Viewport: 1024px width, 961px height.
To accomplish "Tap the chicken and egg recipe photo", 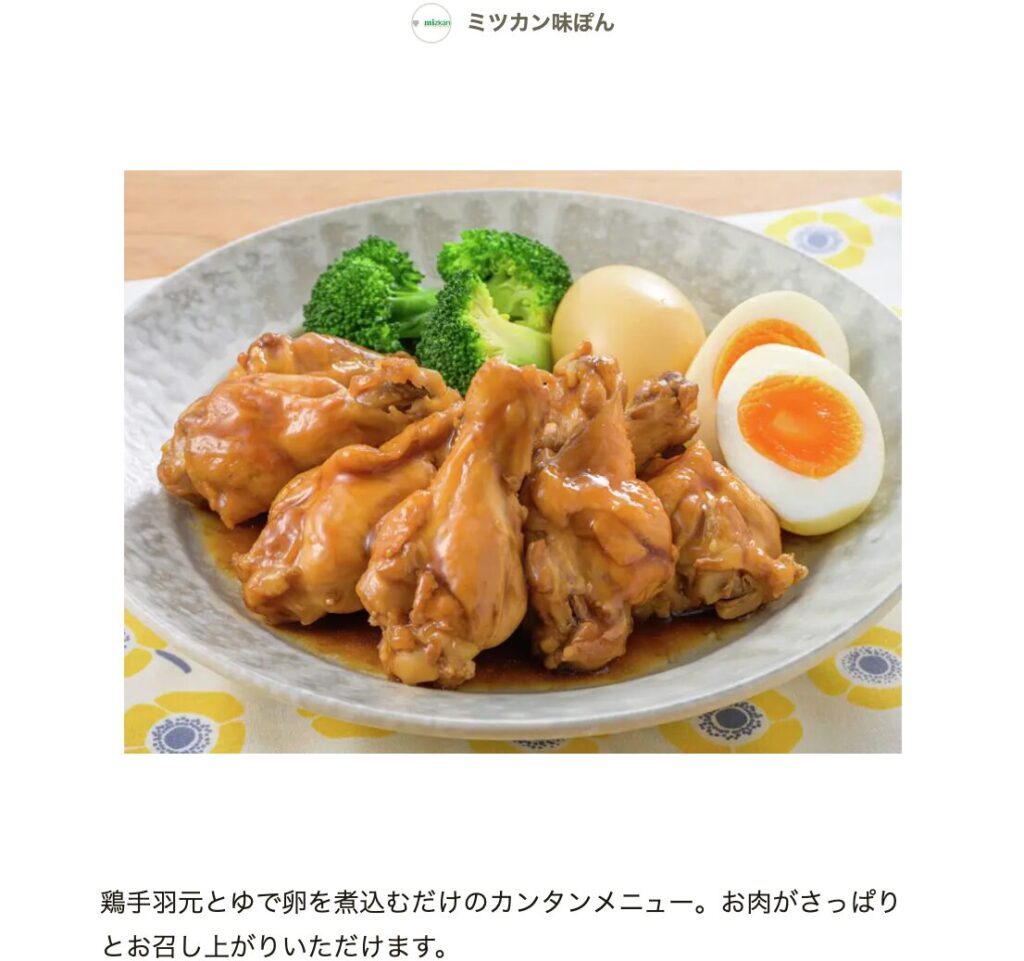I will pos(512,461).
